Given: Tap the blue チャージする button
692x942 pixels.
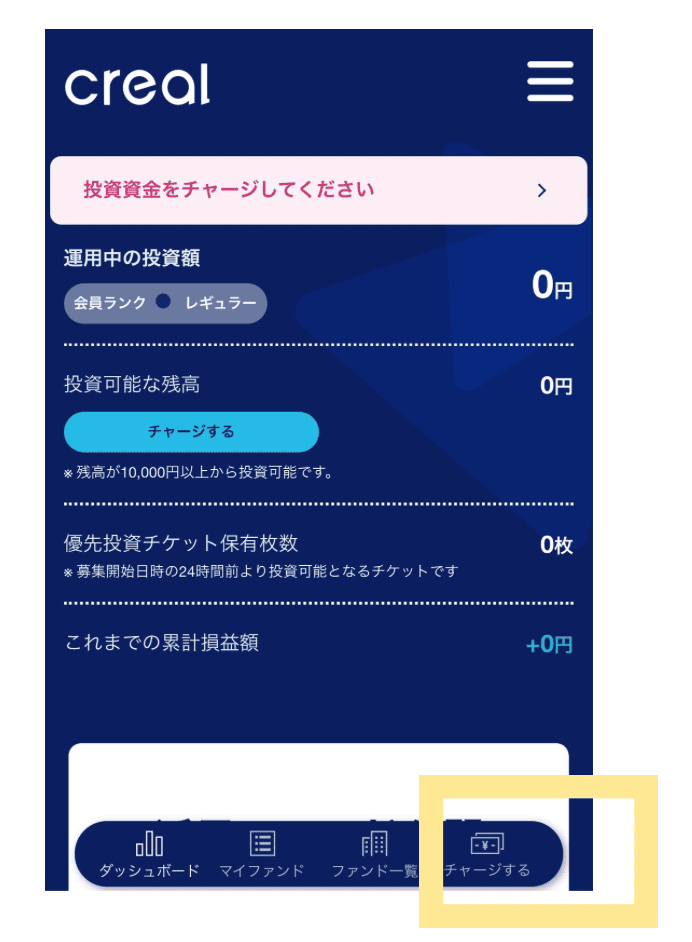Looking at the screenshot, I should tap(191, 432).
